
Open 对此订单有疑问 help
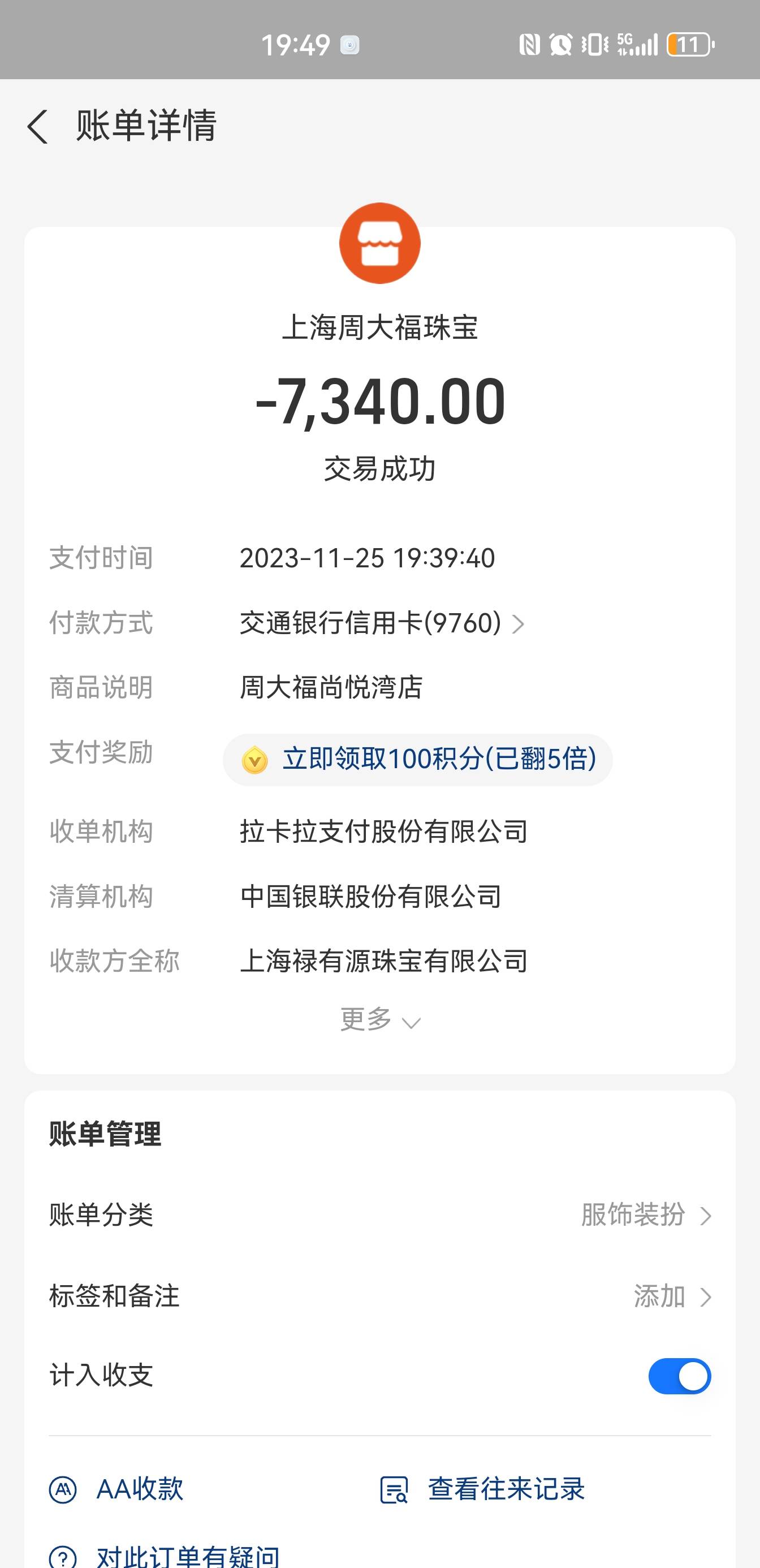[x=165, y=1556]
